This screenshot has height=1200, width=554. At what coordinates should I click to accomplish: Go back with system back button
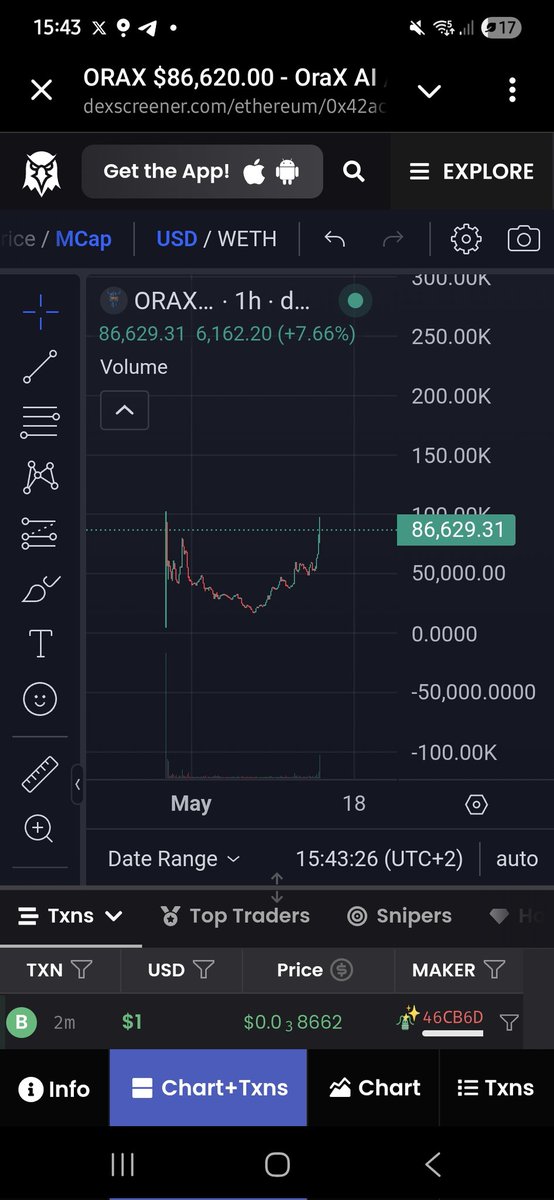432,1164
